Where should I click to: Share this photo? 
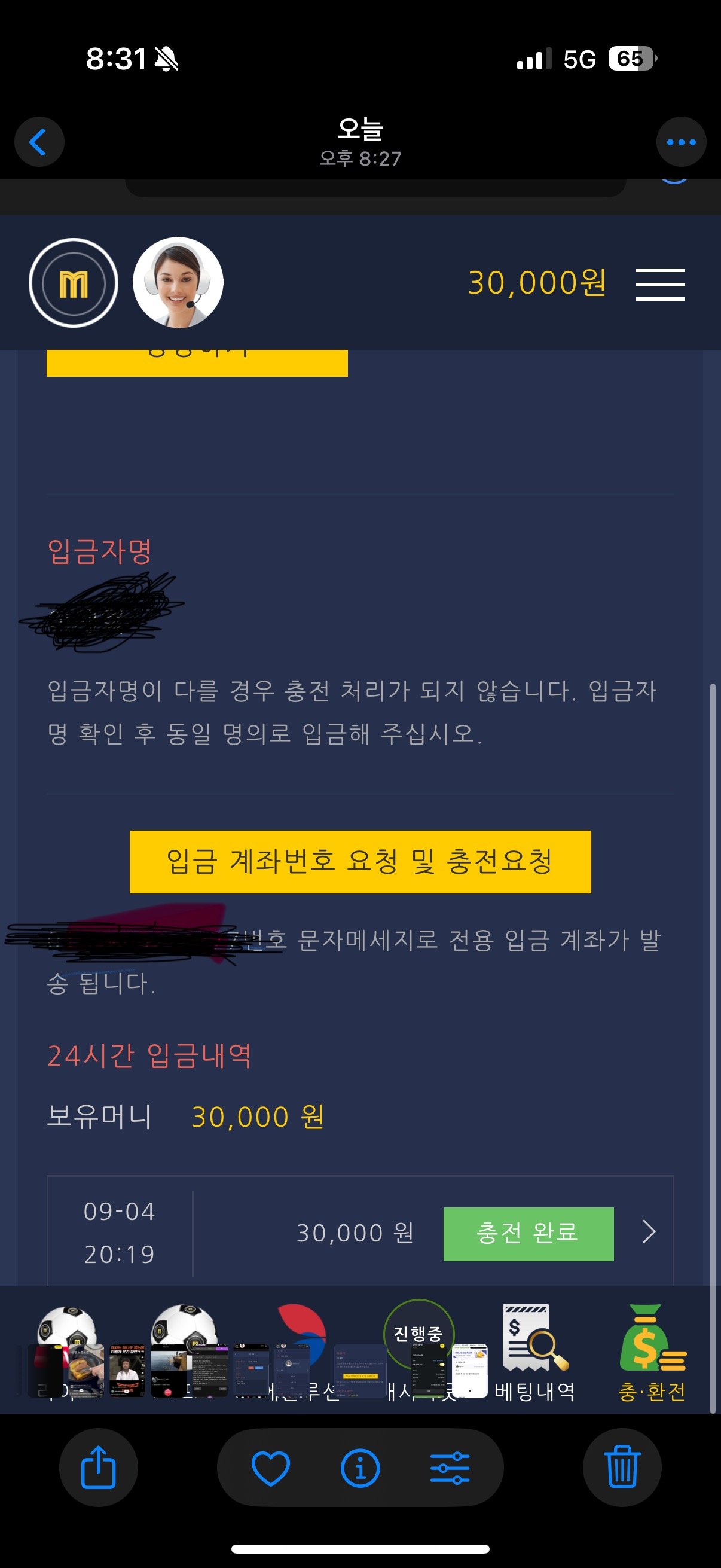[99, 1468]
